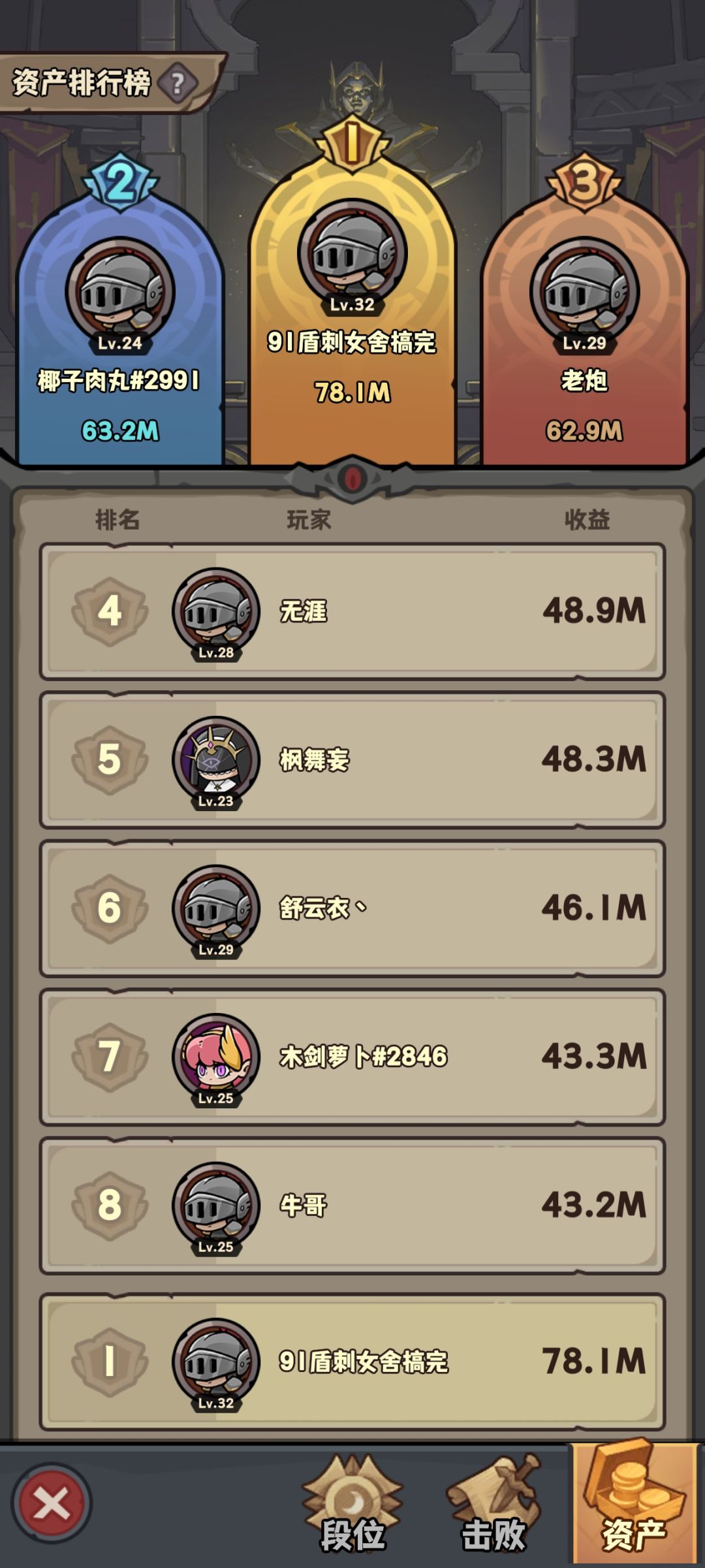
Task: Tap third-place 老炮's avatar
Action: click(583, 290)
